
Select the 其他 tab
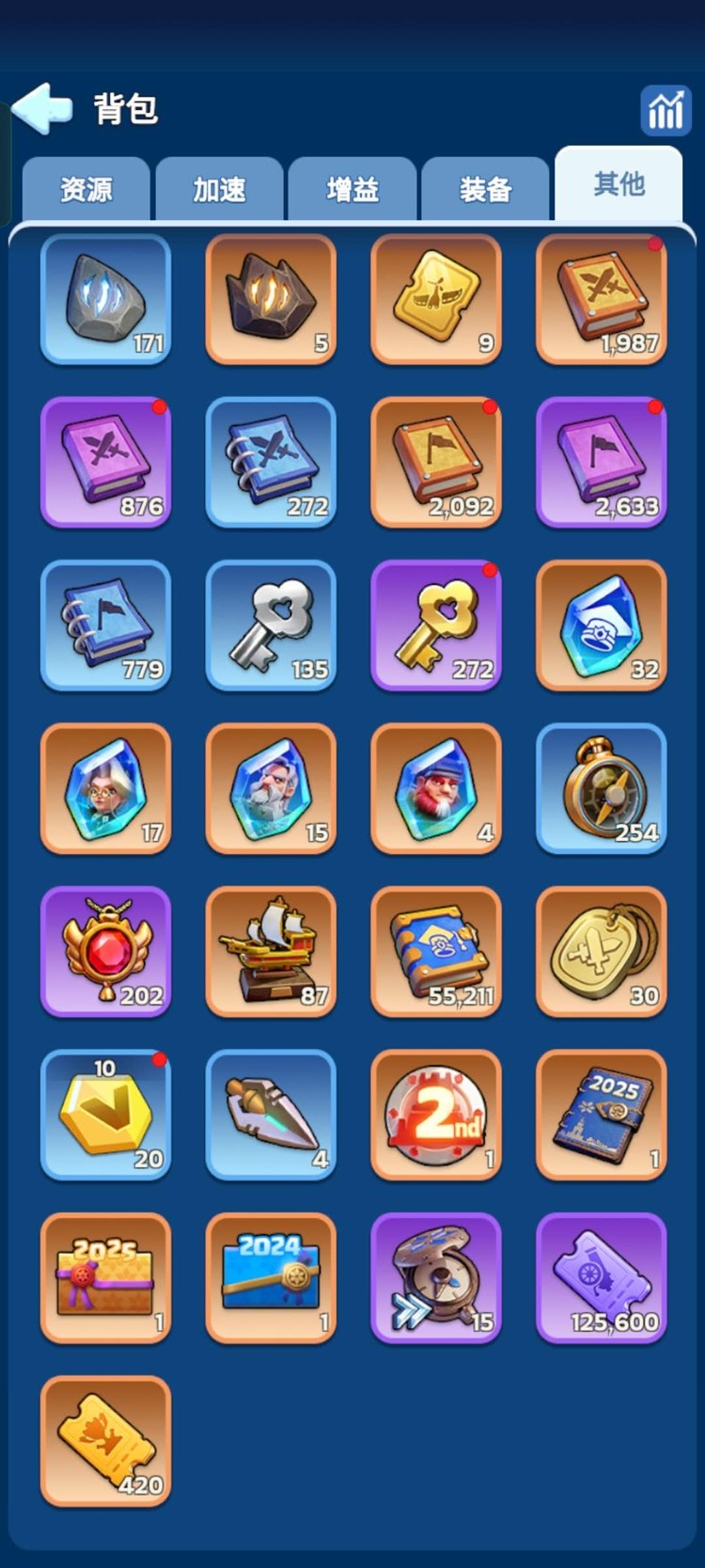[619, 183]
